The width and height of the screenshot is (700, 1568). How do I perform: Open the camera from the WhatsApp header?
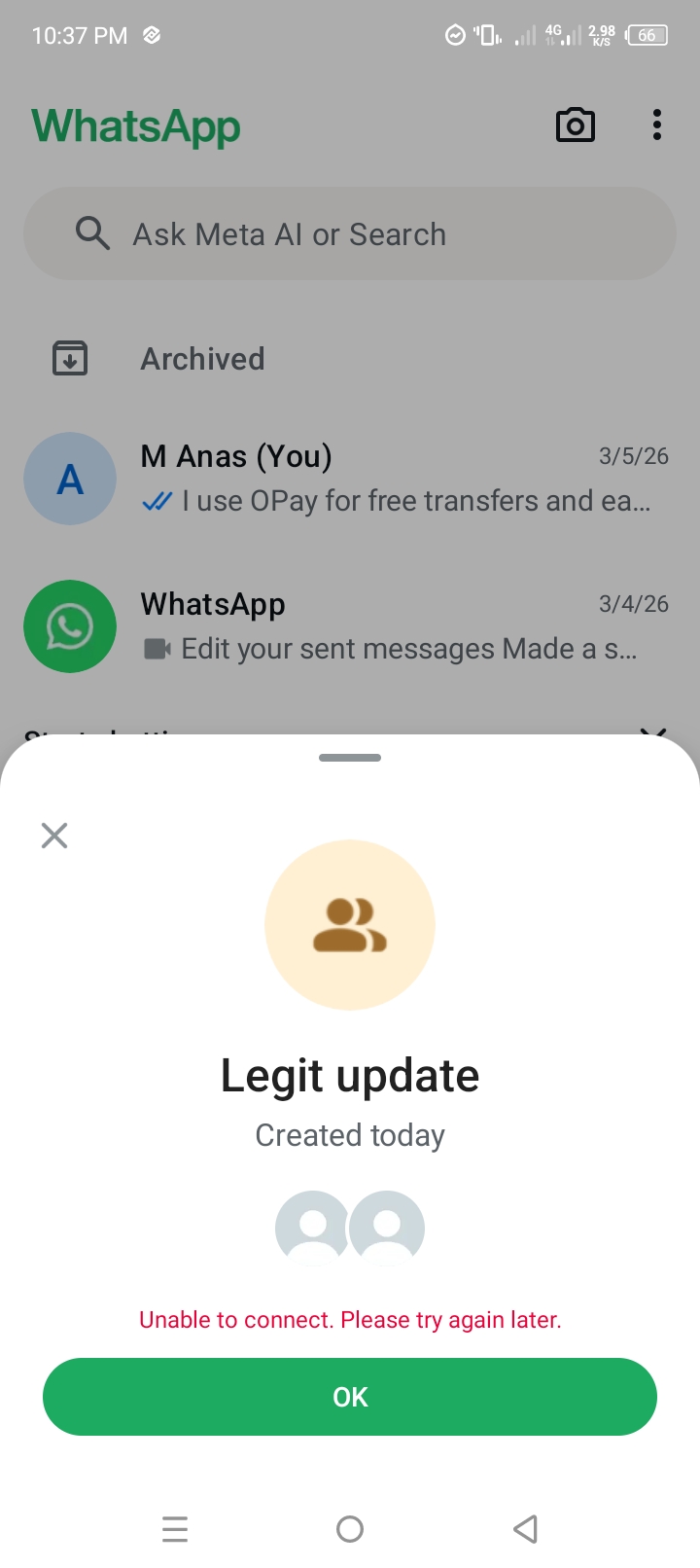click(575, 125)
